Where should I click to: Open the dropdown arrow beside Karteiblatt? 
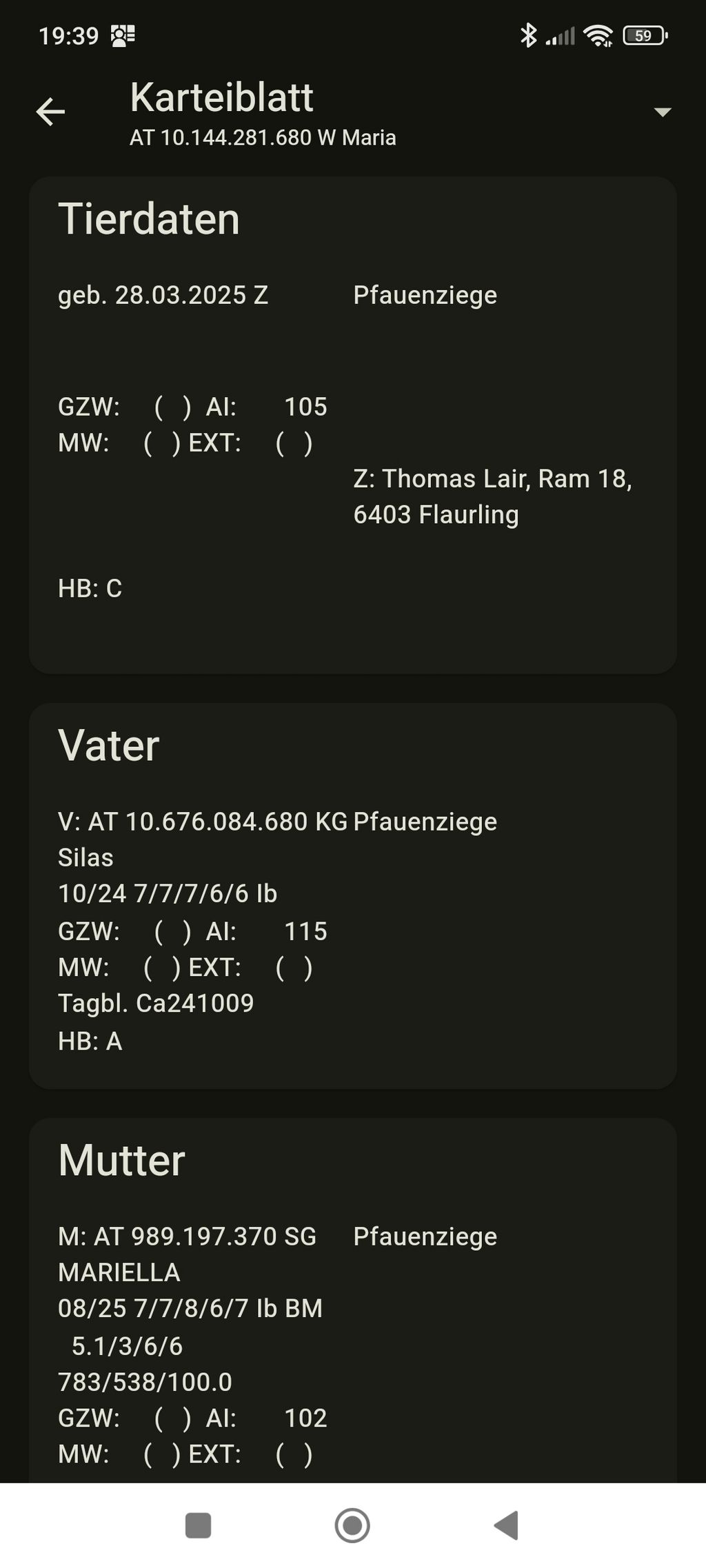(x=662, y=112)
